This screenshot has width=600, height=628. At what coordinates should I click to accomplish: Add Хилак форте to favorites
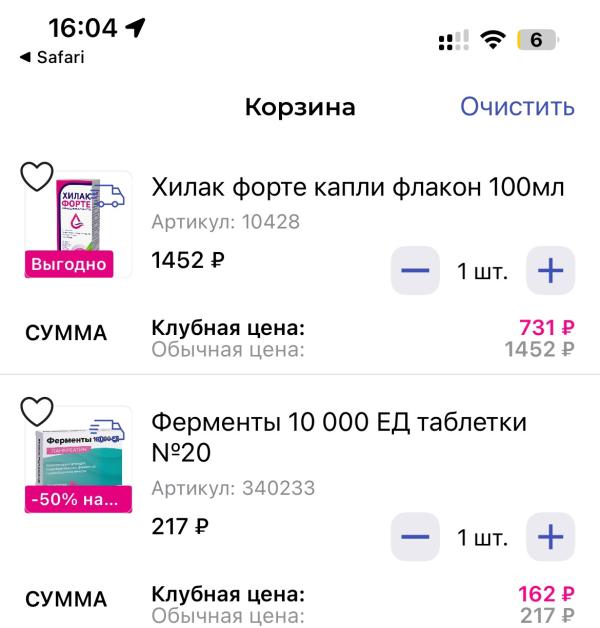point(37,178)
